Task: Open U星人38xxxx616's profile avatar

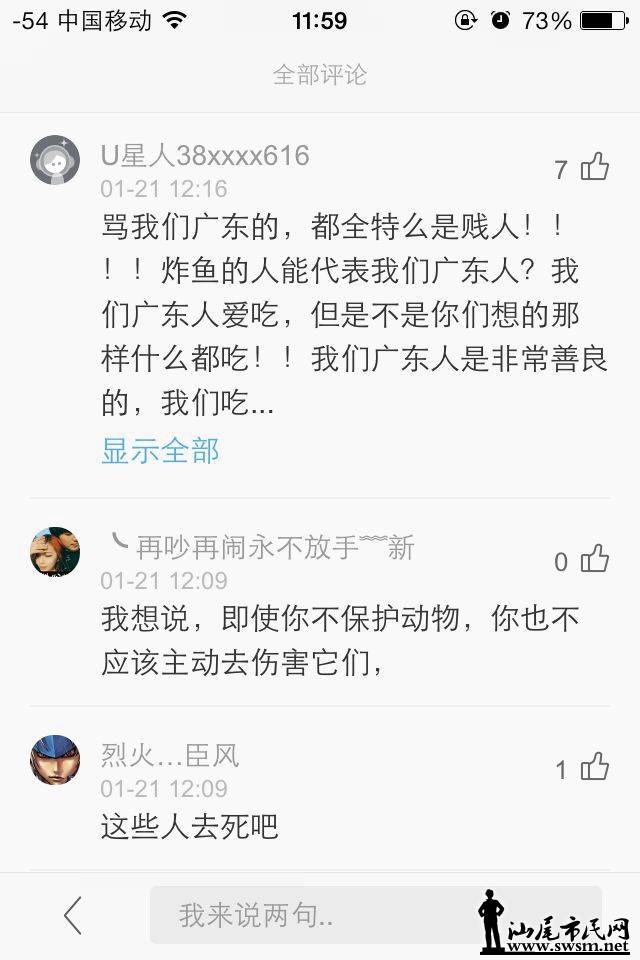Action: [55, 160]
